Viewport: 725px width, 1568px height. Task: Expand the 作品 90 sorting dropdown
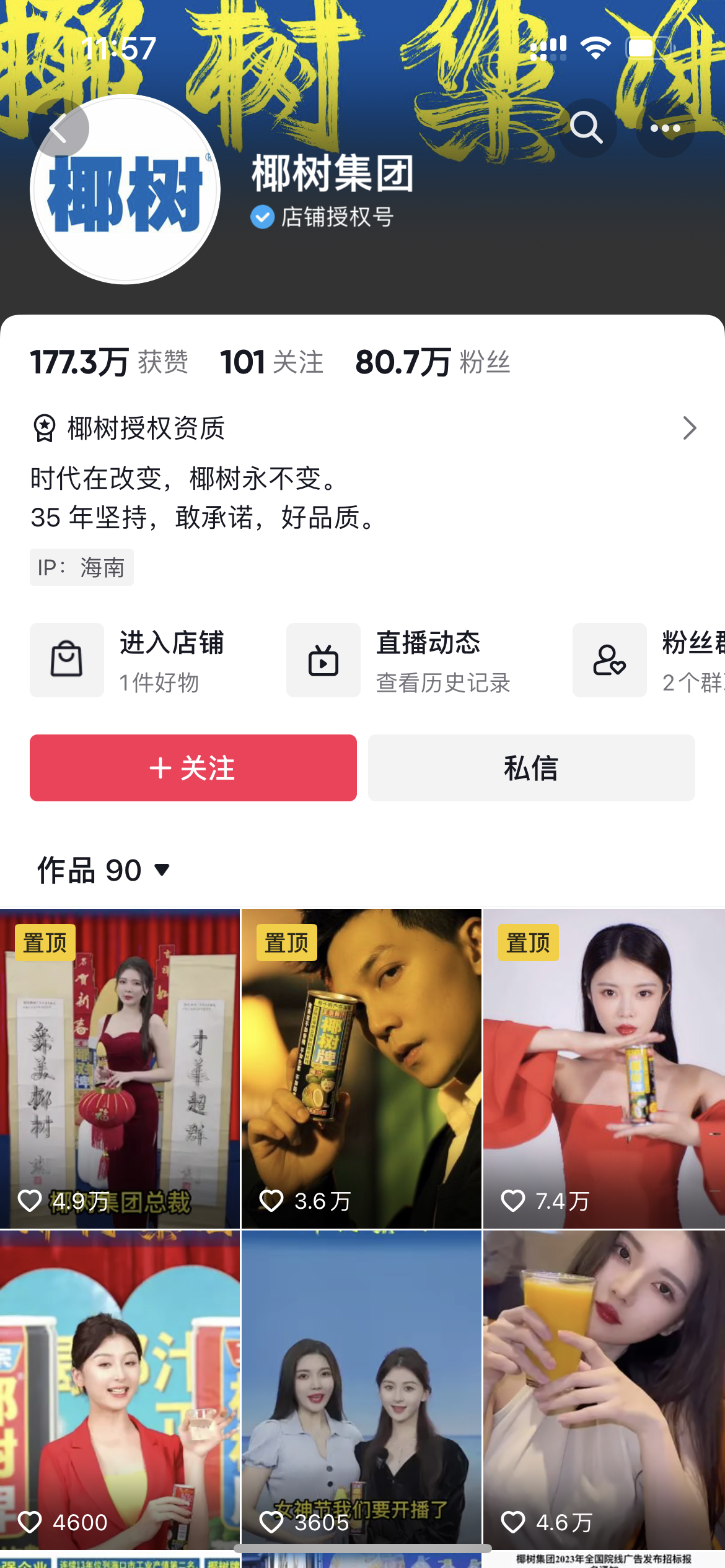pos(162,871)
